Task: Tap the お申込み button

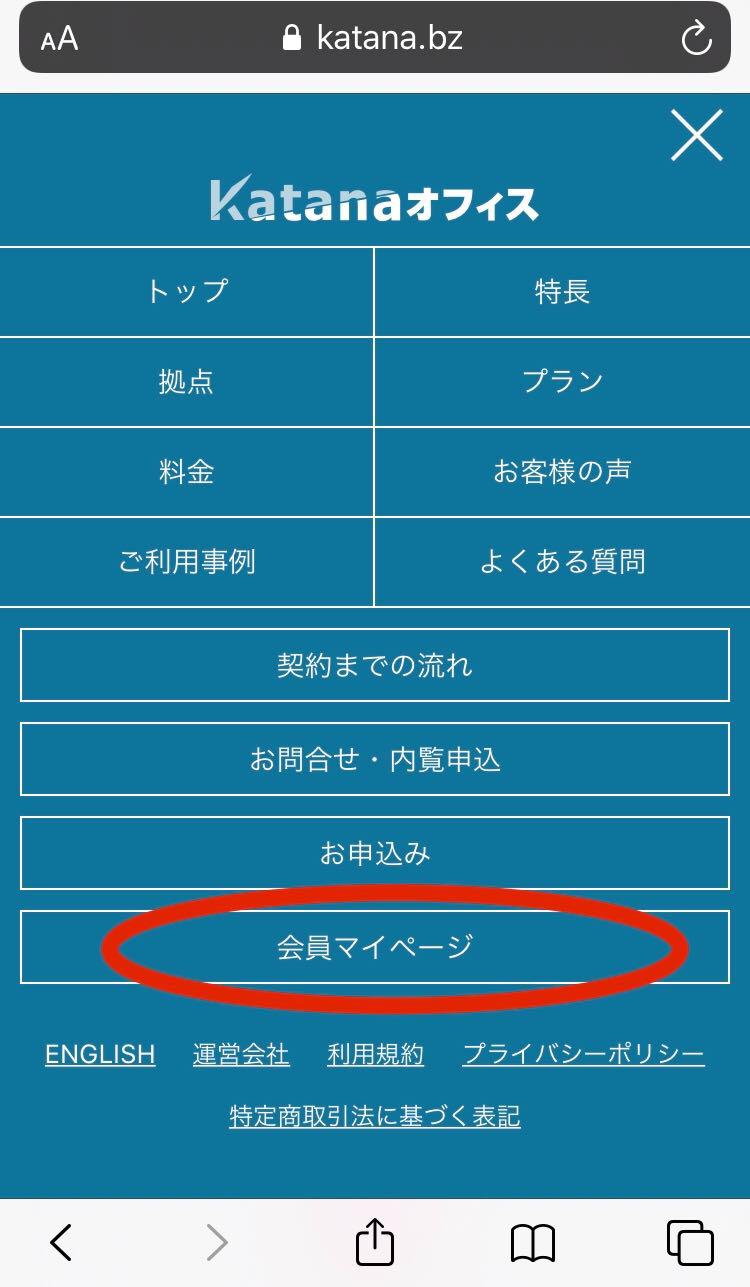Action: click(x=375, y=853)
